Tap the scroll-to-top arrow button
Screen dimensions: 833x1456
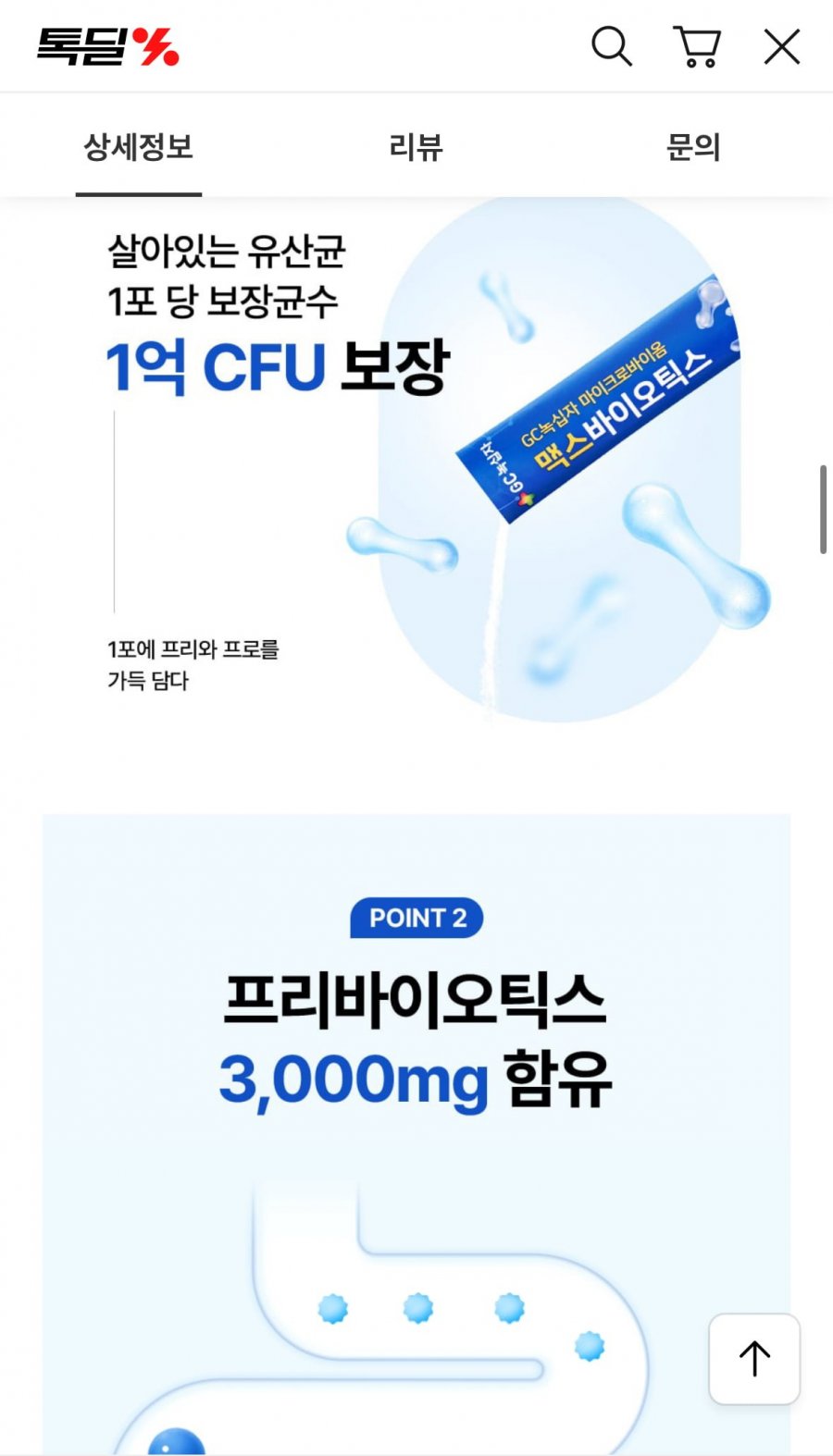tap(754, 1359)
